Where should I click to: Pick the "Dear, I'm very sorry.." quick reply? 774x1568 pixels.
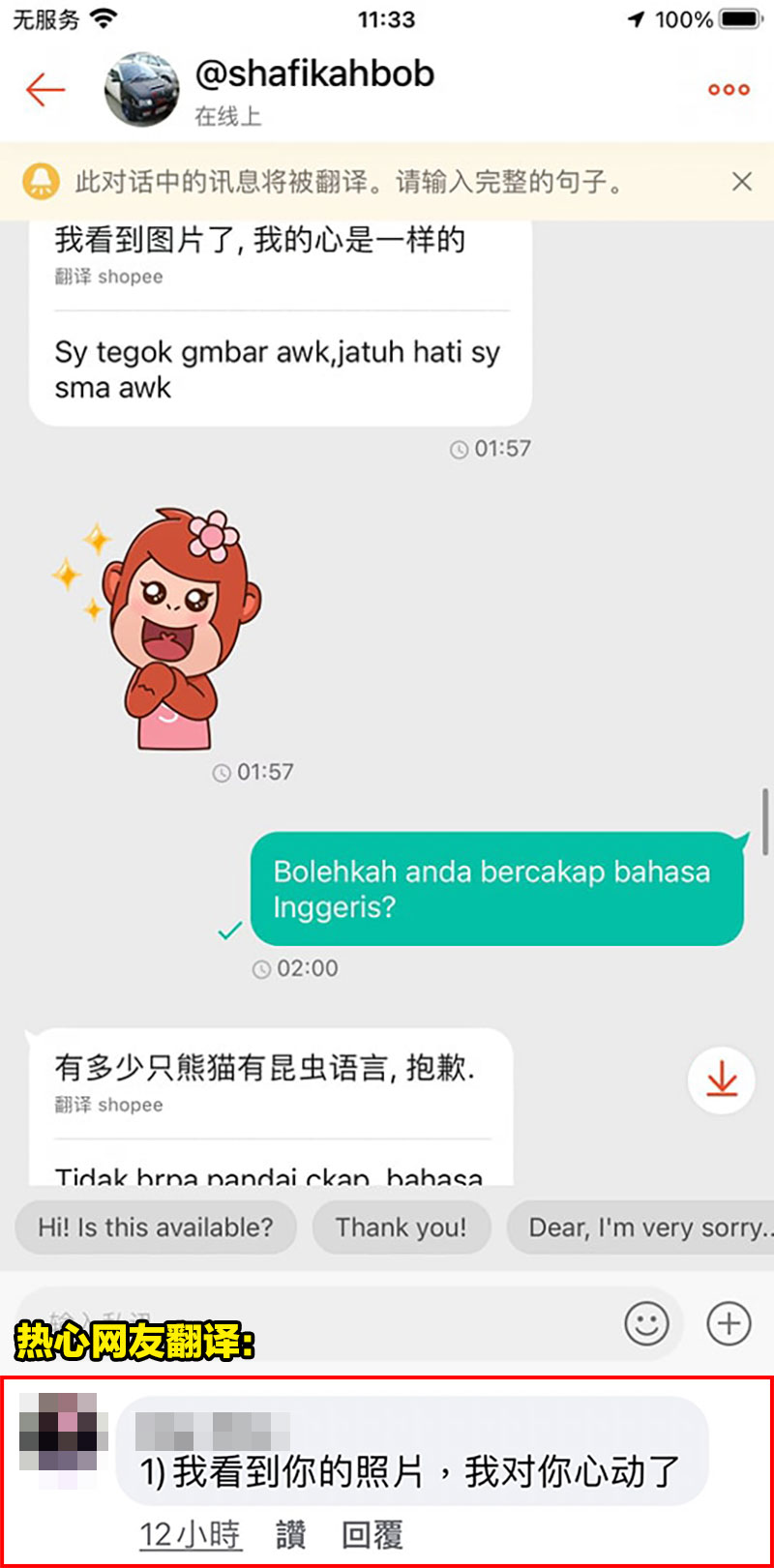643,1228
